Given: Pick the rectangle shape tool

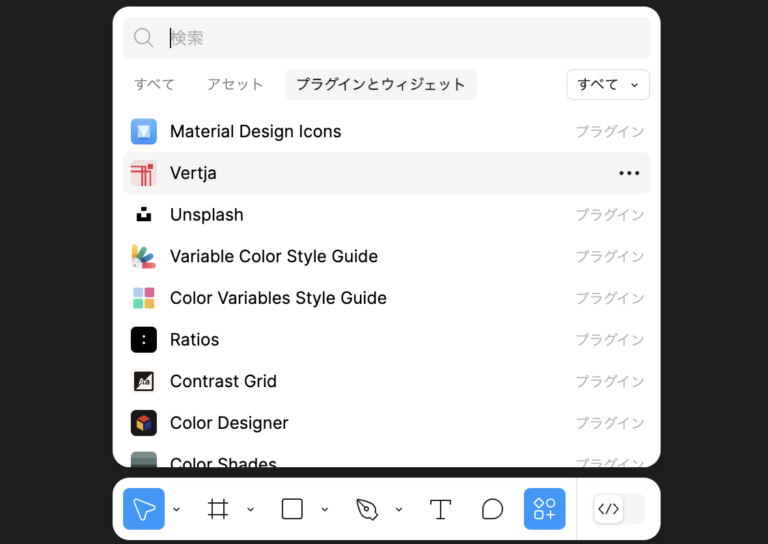Looking at the screenshot, I should click(x=292, y=509).
